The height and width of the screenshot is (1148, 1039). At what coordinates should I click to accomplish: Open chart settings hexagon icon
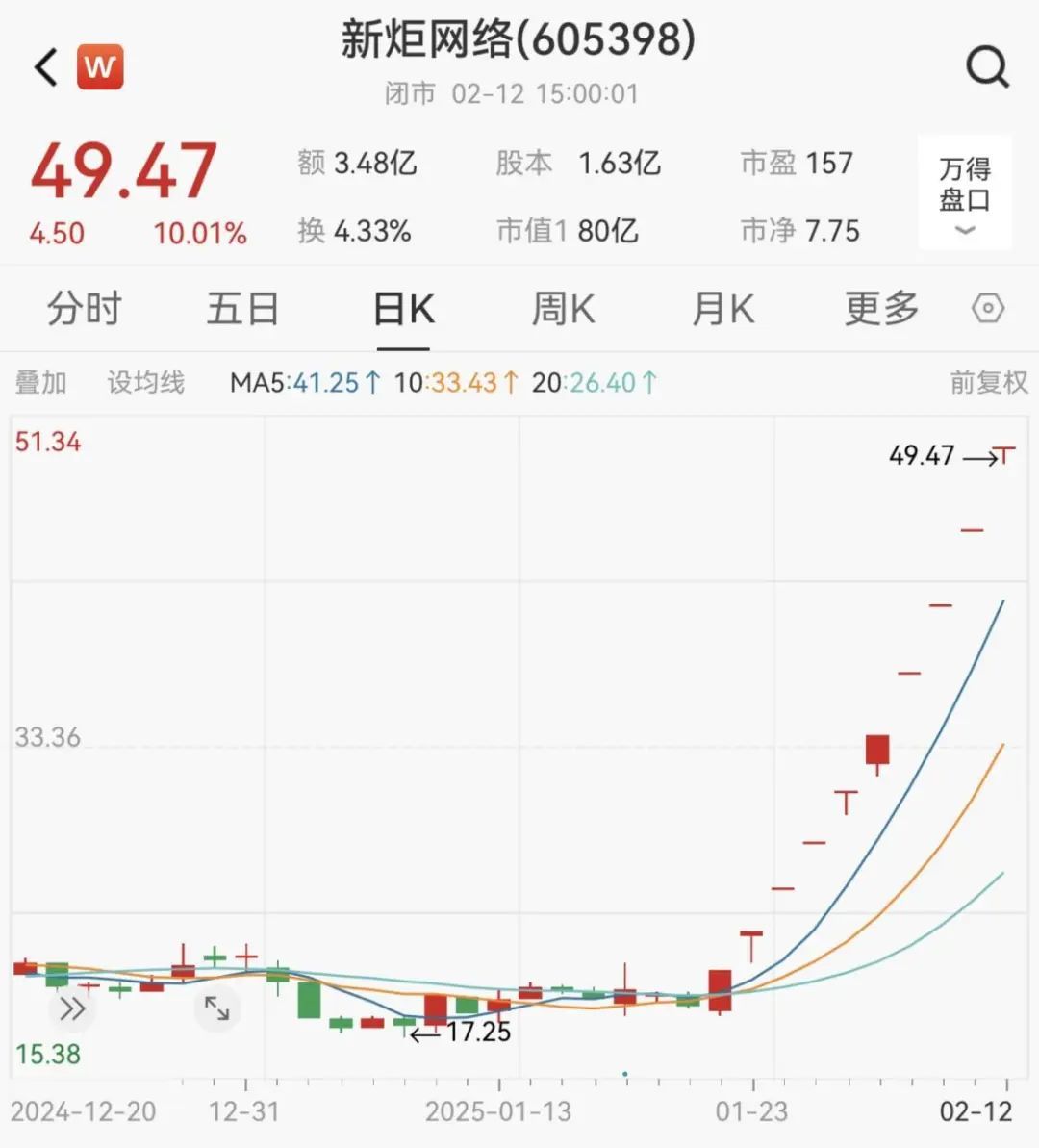(988, 309)
